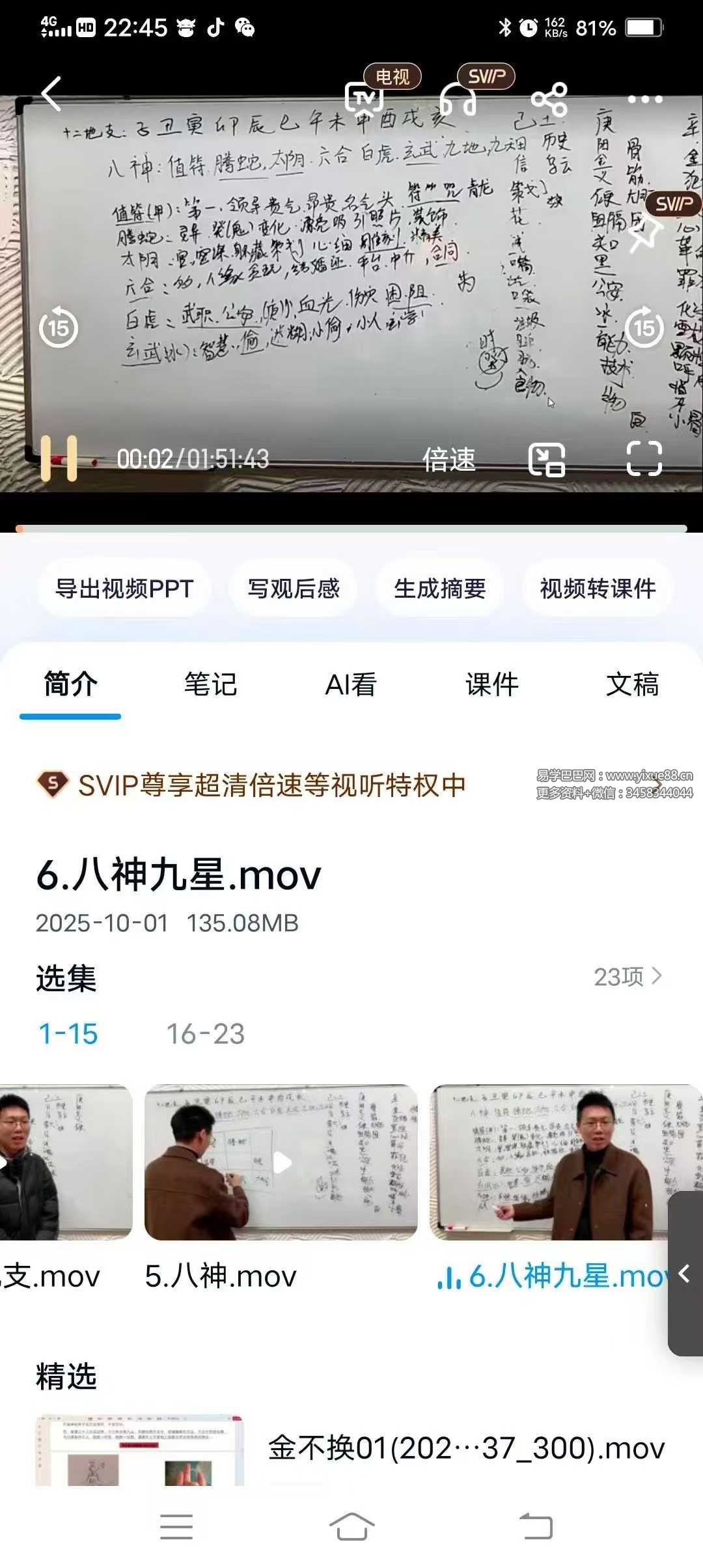This screenshot has width=703, height=1568.
Task: Open the AI看 tab
Action: [x=351, y=684]
